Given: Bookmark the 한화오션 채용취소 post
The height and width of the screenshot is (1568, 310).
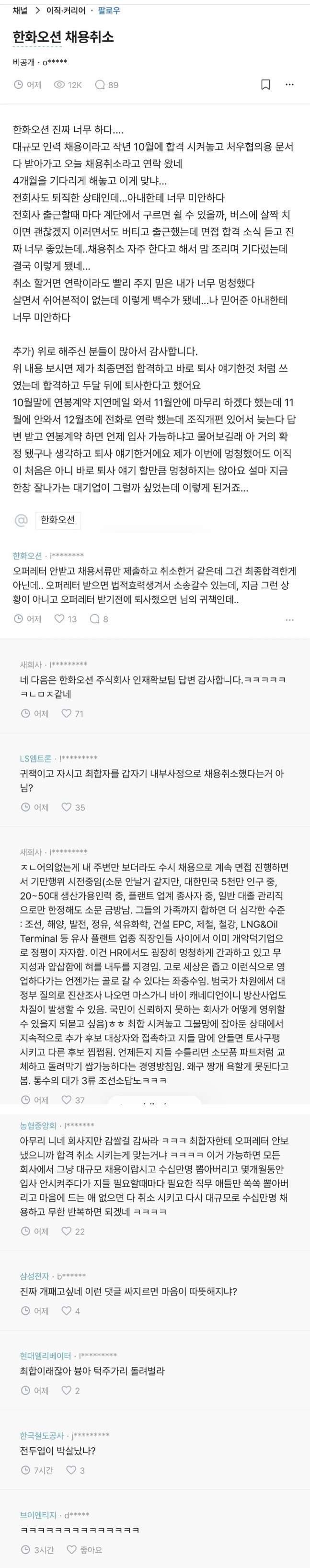Looking at the screenshot, I should tap(265, 85).
